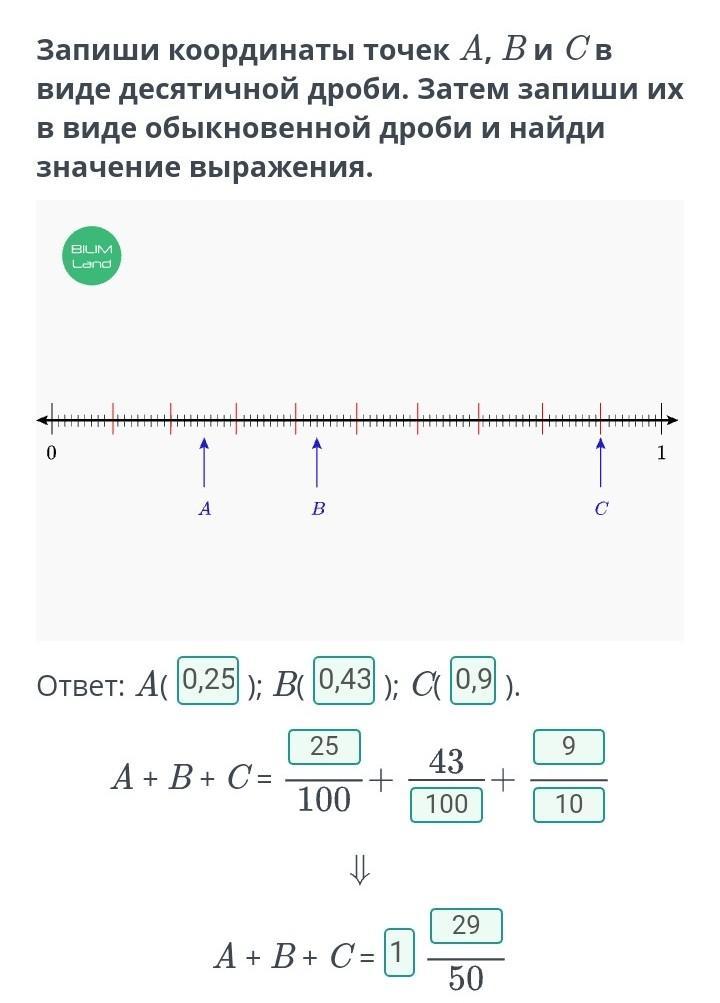Select the numerator field containing 25
The width and height of the screenshot is (720, 1003).
coord(324,747)
